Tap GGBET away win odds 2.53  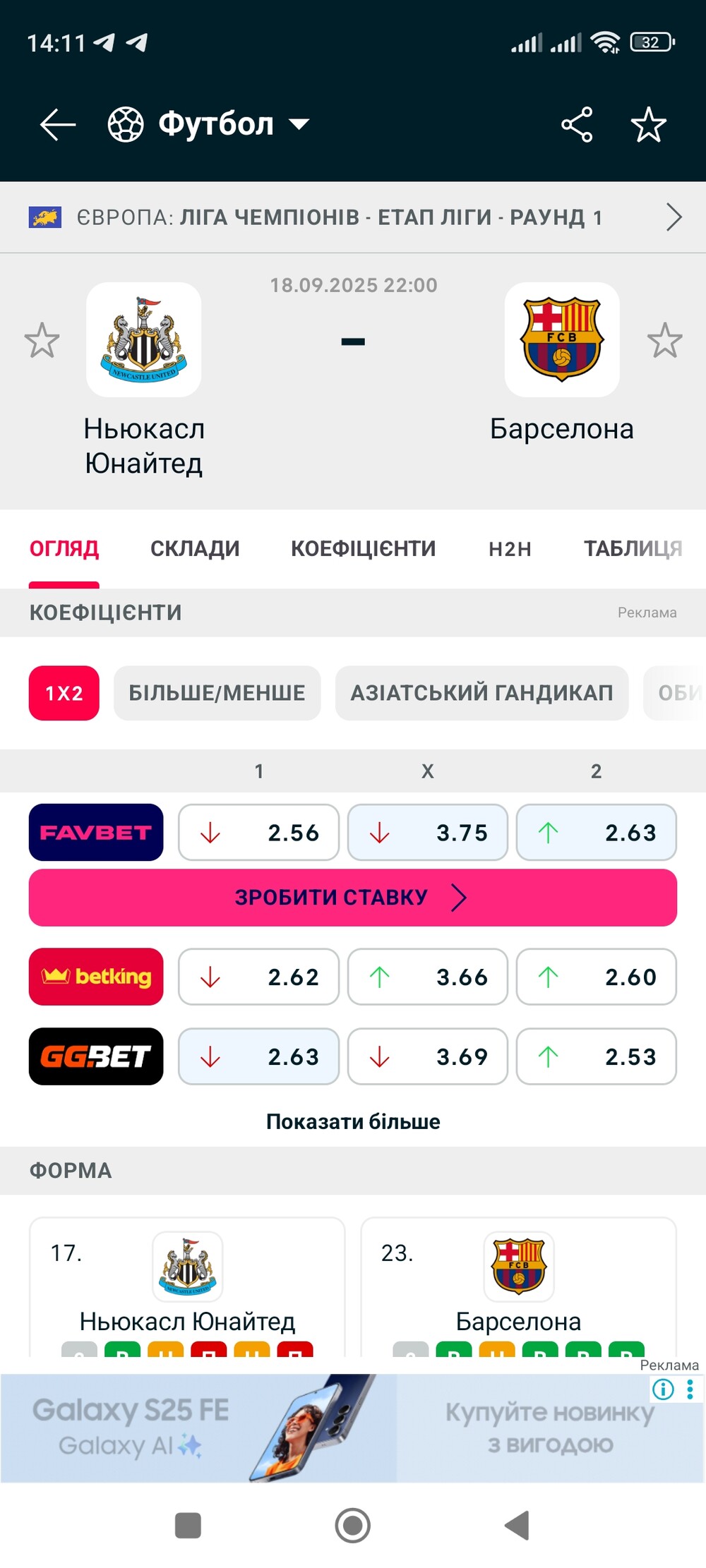point(597,1057)
